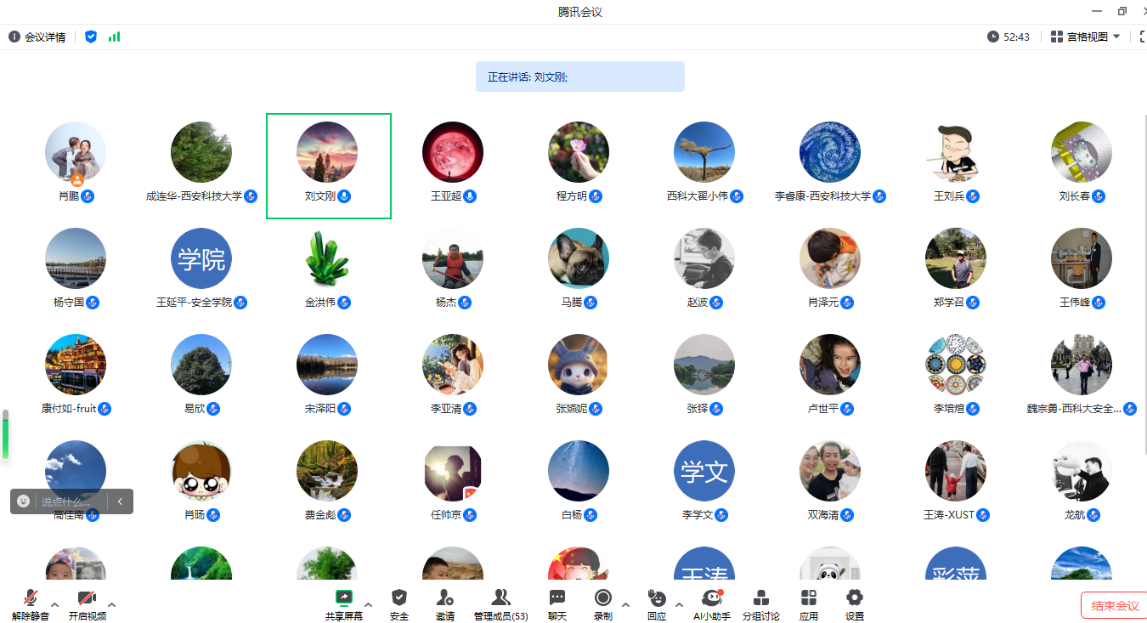This screenshot has width=1147, height=623.
Task: End the meeting (结束会议)
Action: click(1114, 605)
